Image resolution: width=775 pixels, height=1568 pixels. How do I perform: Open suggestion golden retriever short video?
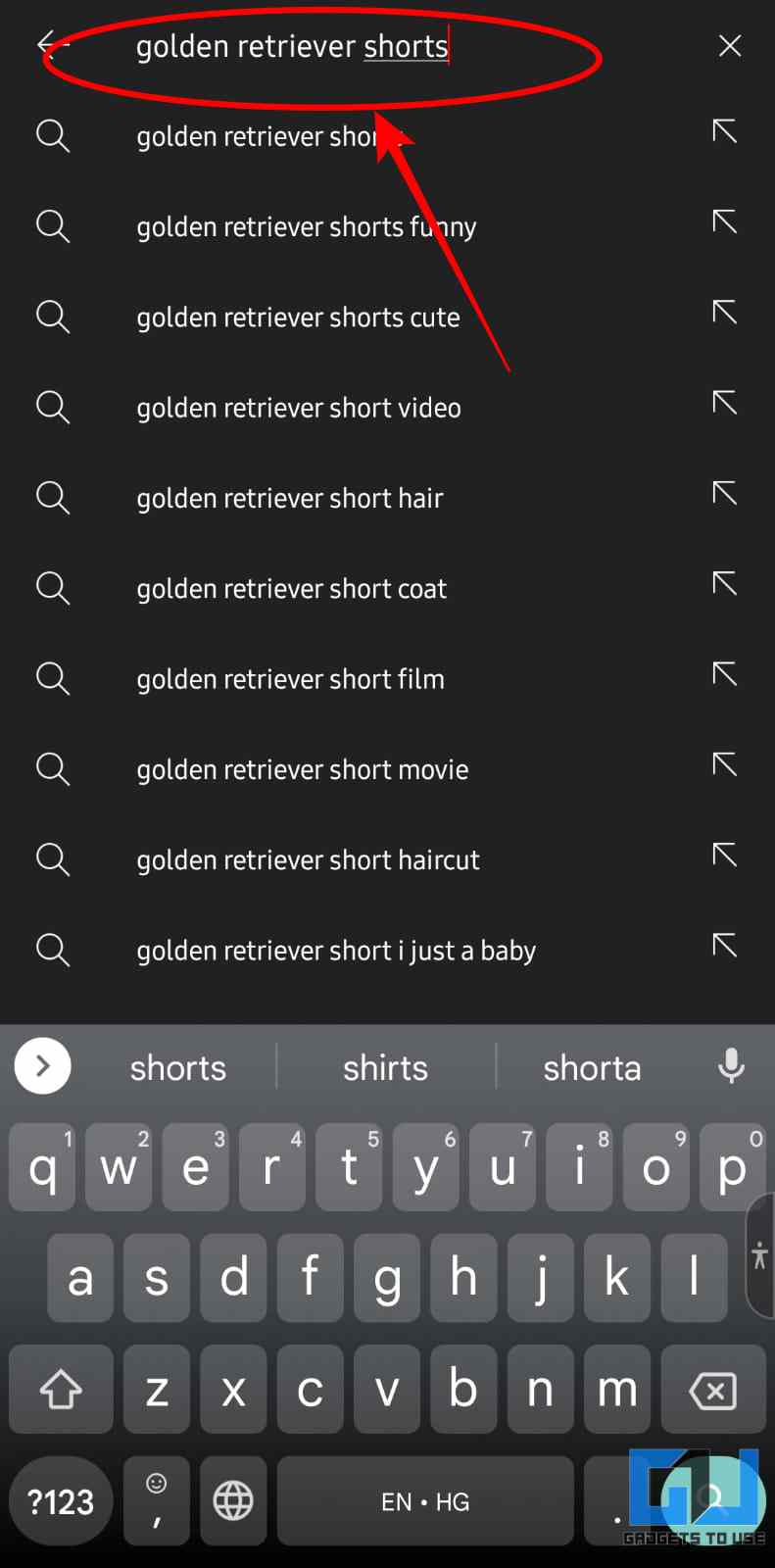[x=387, y=407]
